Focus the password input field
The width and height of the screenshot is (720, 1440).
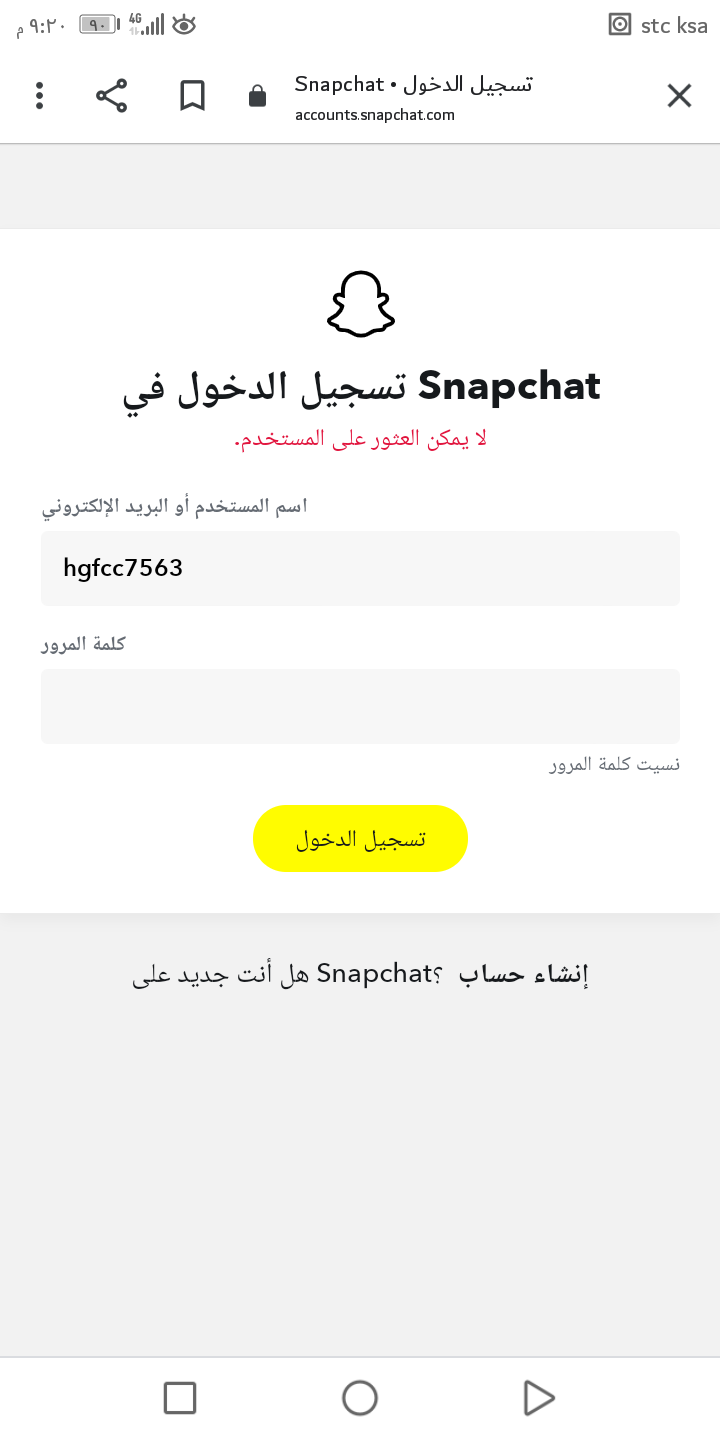point(360,706)
